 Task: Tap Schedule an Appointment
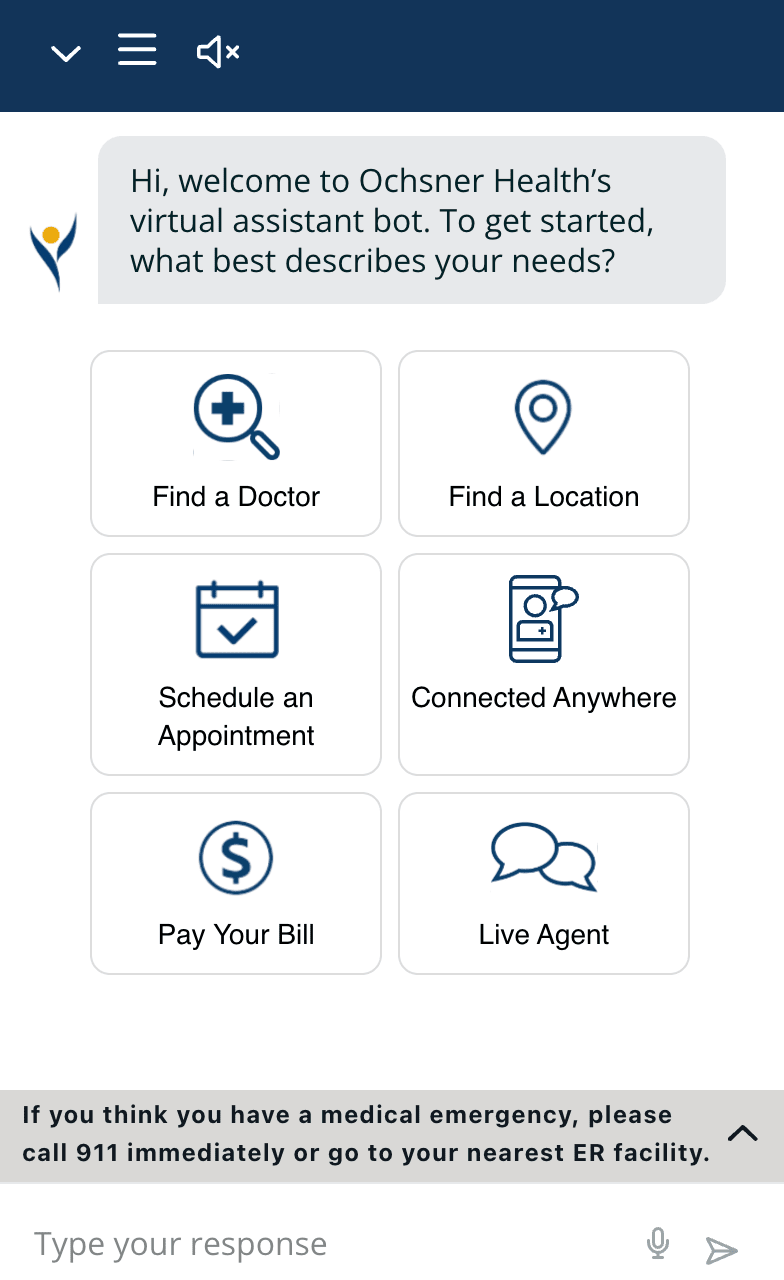tap(236, 664)
